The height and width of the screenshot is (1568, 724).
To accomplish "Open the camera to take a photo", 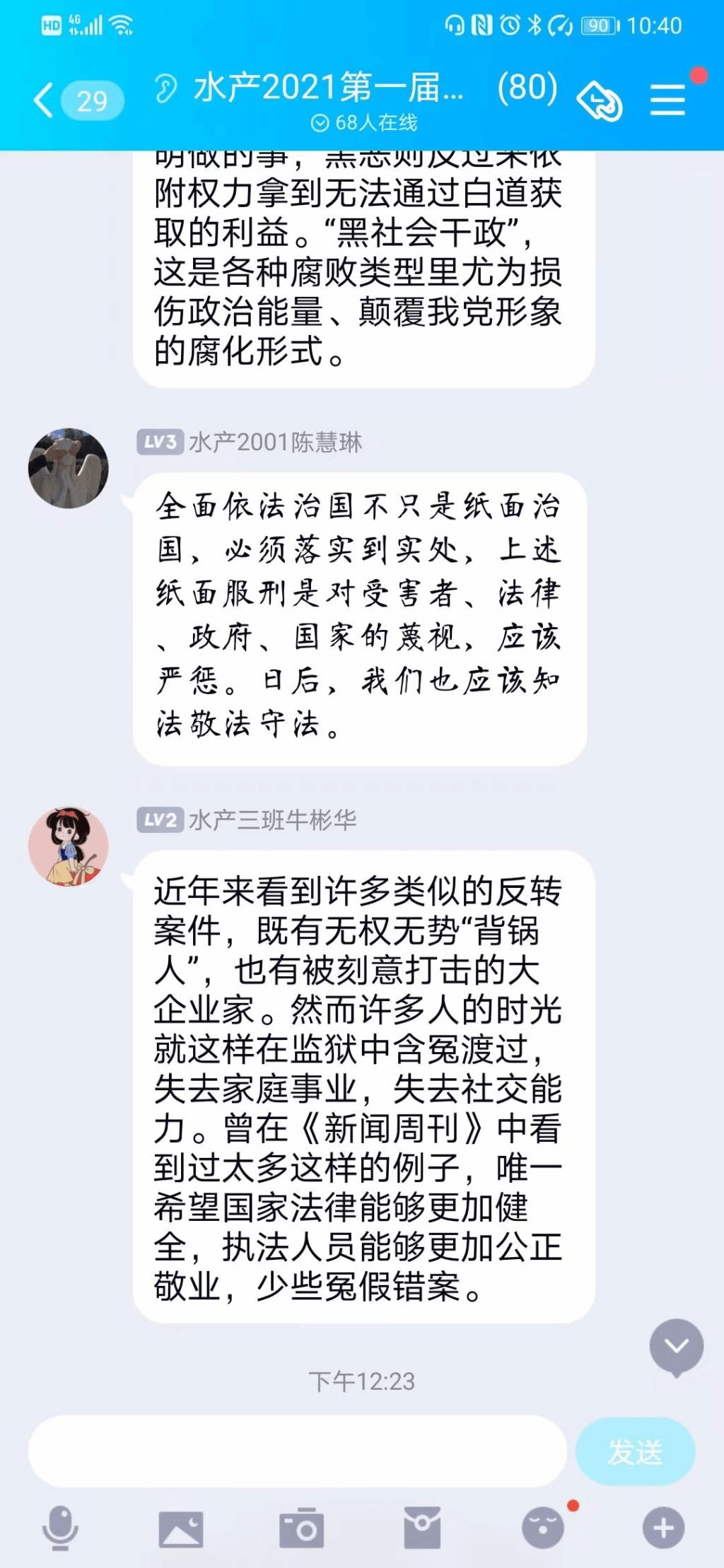I will point(301,1529).
